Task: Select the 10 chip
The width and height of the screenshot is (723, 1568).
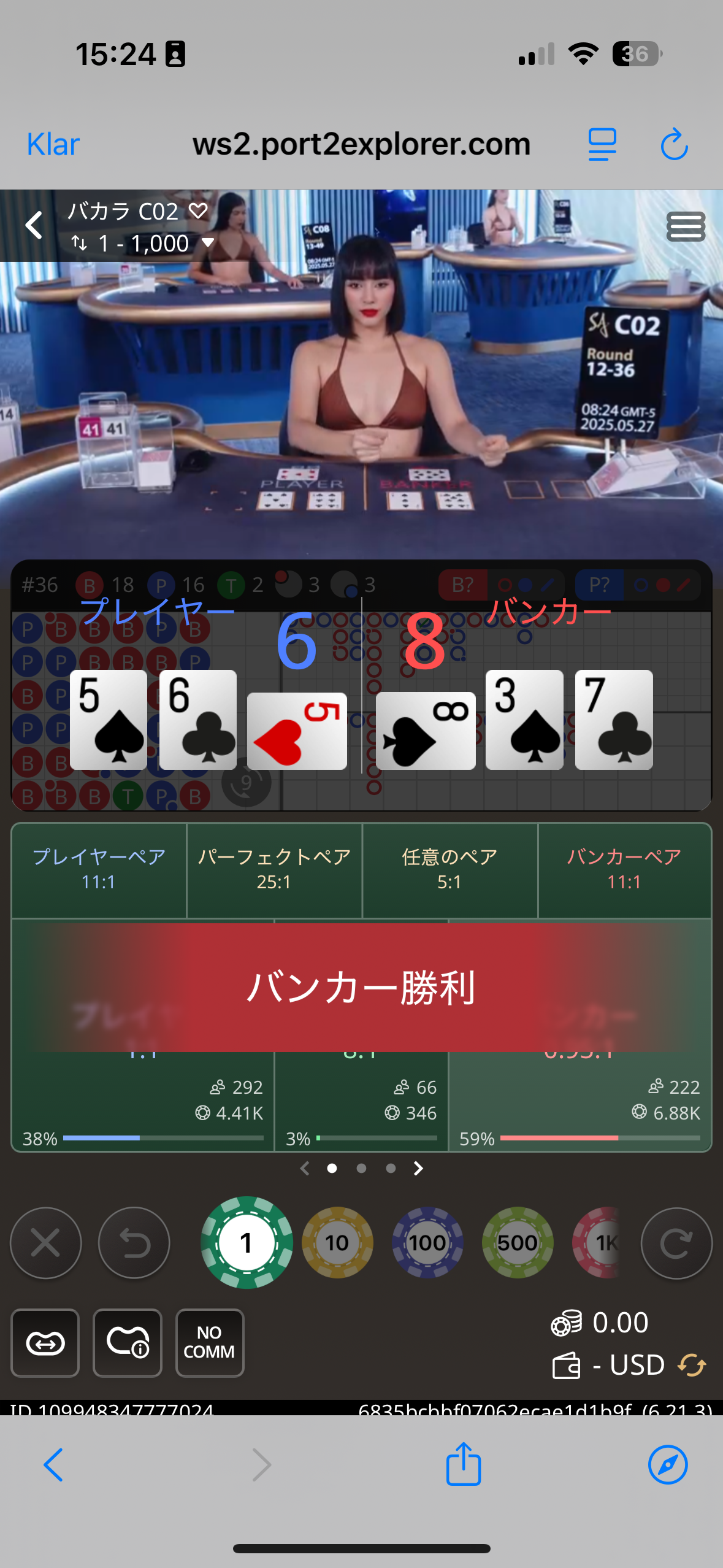Action: click(337, 1243)
